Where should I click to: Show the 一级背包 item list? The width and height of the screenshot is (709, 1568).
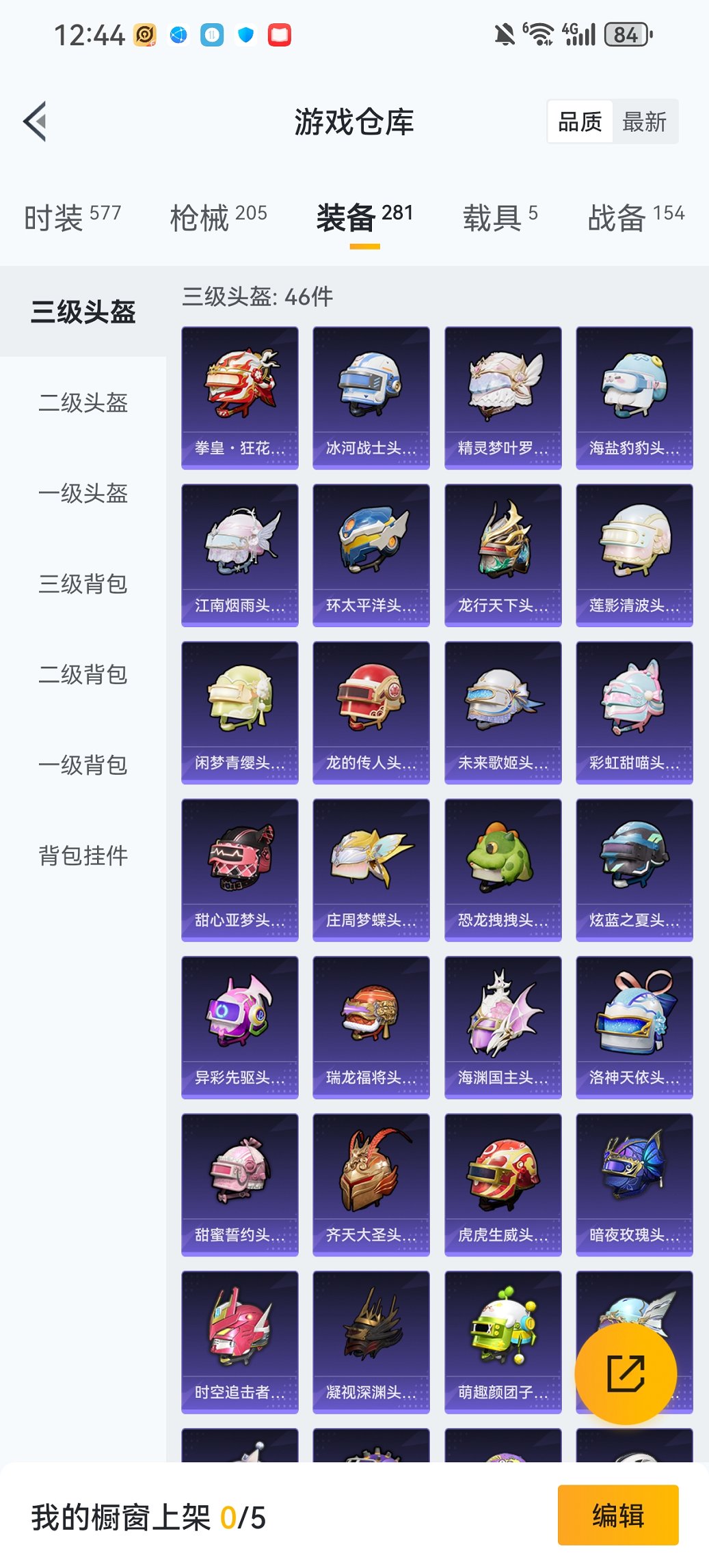[82, 765]
